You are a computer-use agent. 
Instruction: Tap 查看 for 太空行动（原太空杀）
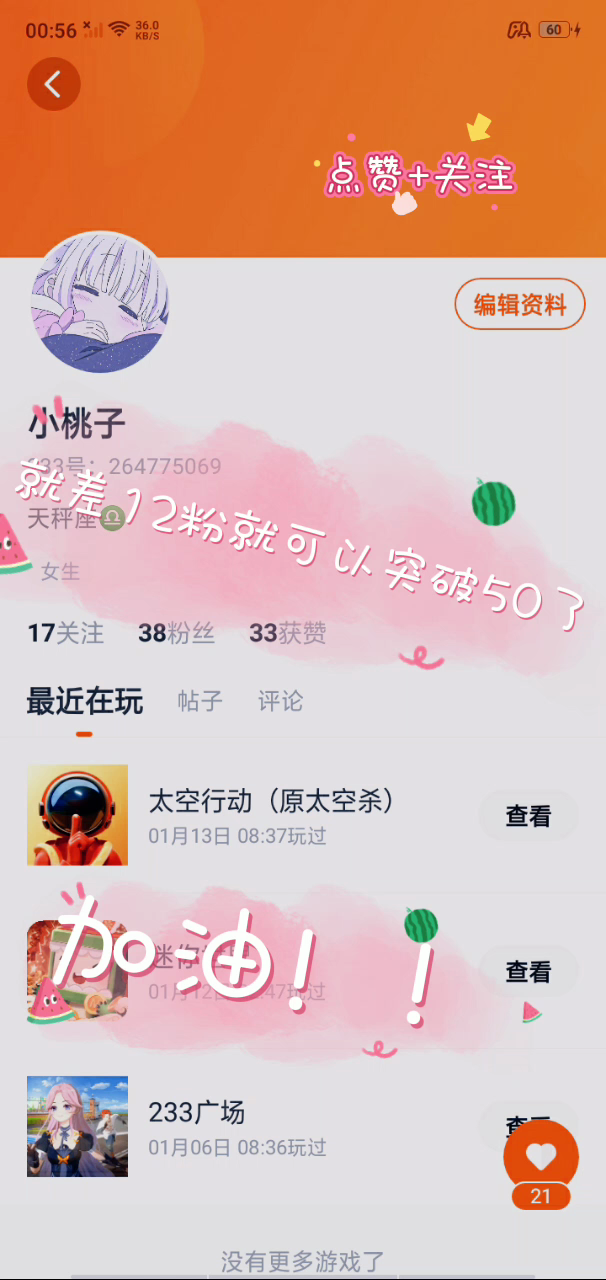[x=528, y=816]
